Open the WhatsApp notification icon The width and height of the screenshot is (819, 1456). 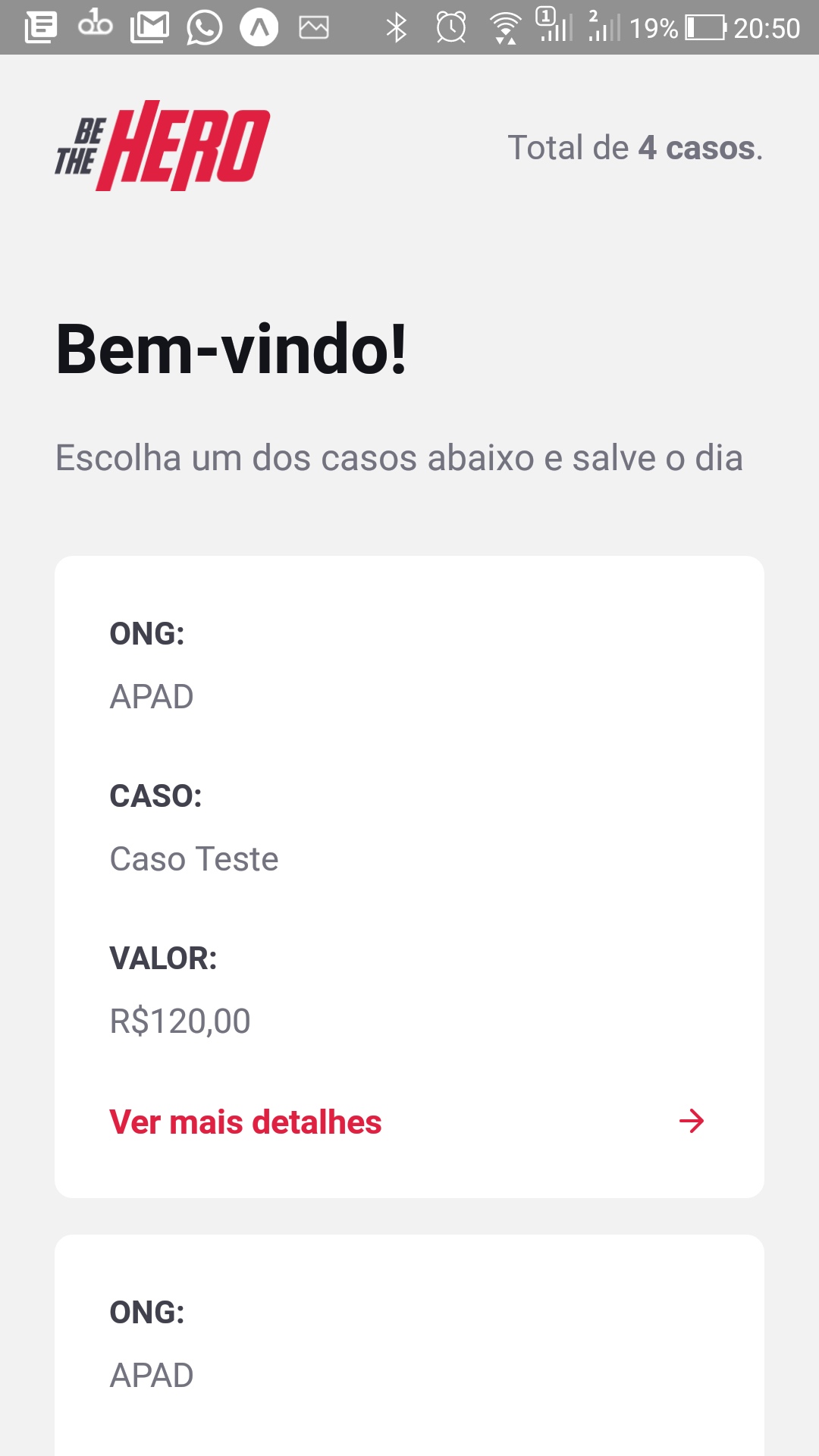pos(203,27)
